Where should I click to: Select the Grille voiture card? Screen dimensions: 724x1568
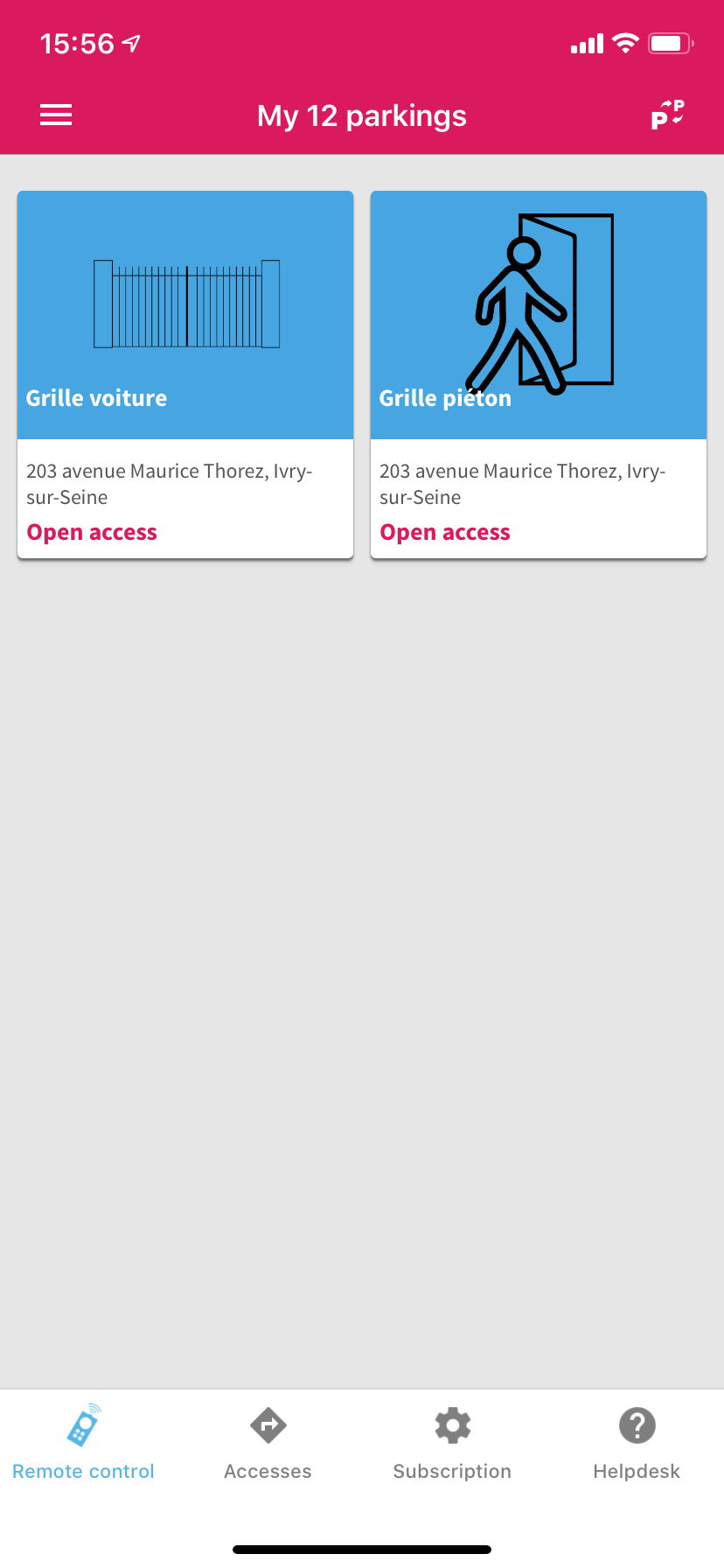(x=185, y=374)
